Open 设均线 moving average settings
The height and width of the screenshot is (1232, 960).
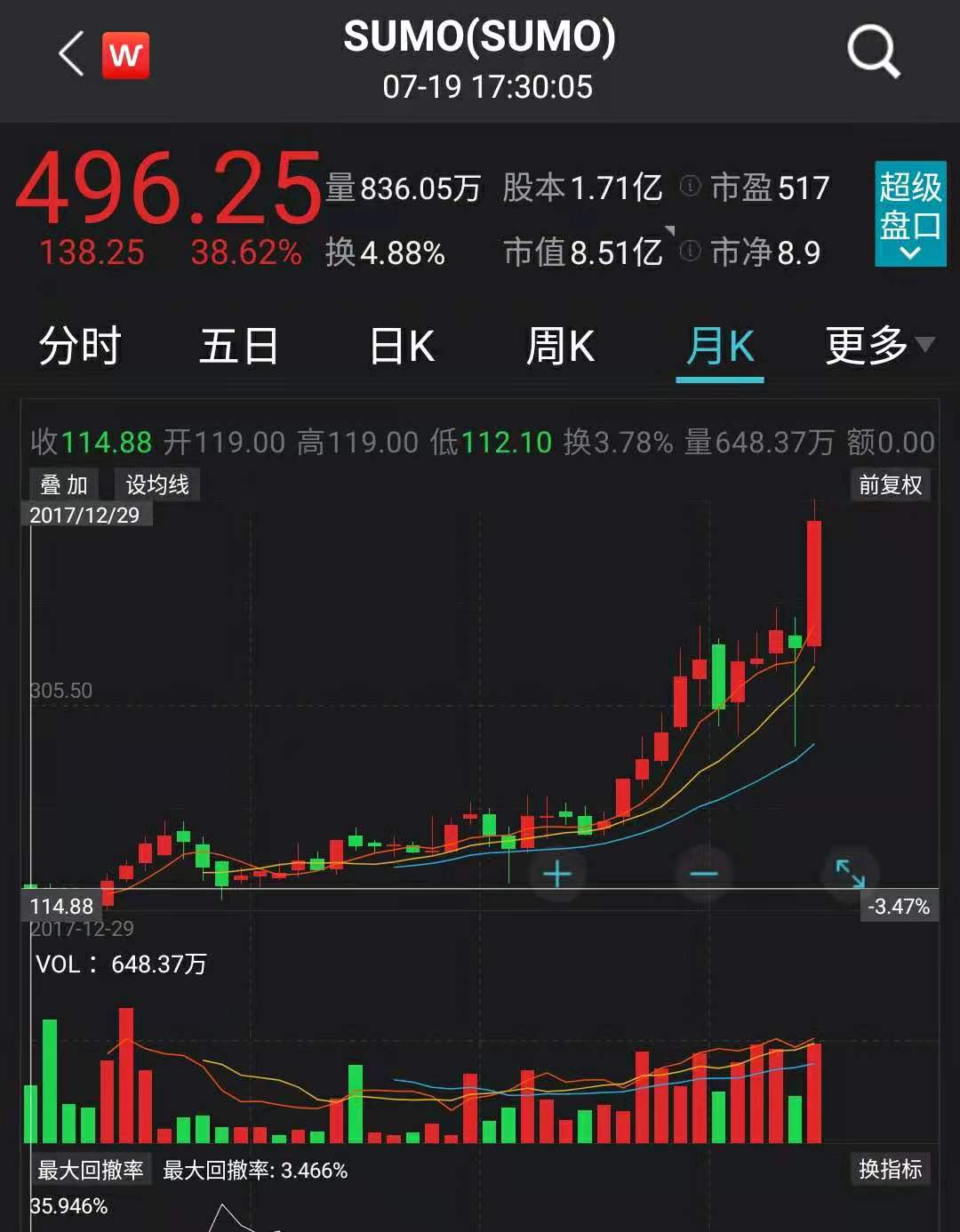click(x=157, y=484)
